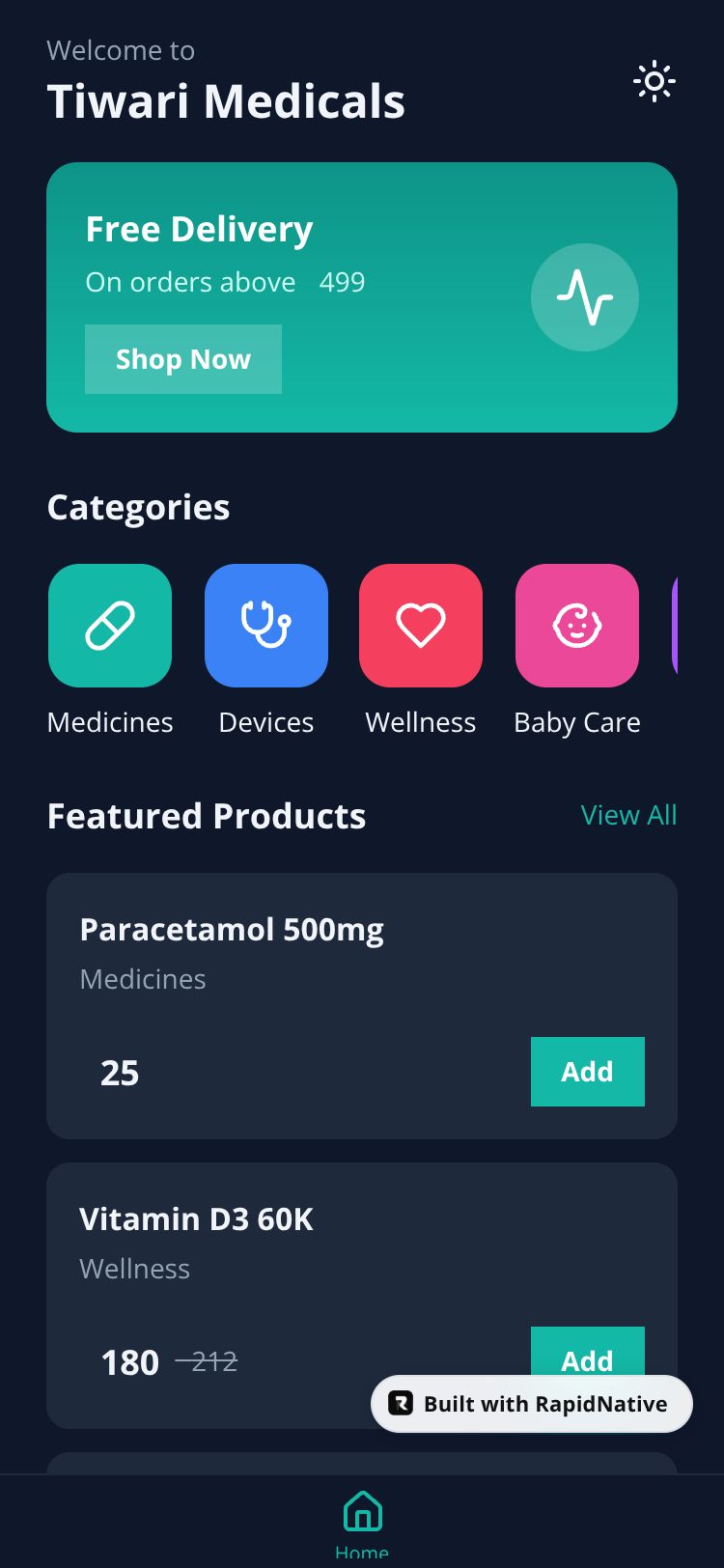Switch to the Home tab
Screen dimensions: 724x1568
coord(362,1521)
